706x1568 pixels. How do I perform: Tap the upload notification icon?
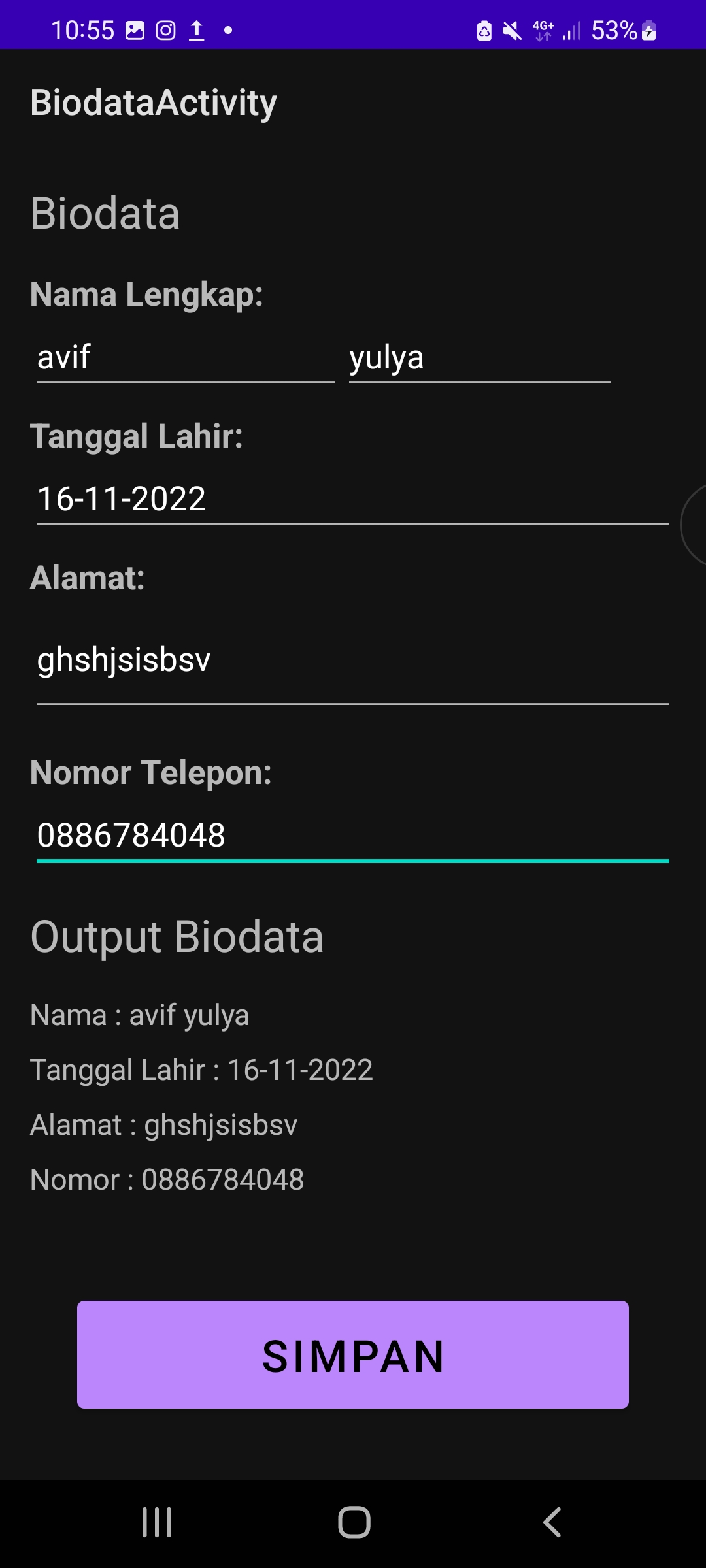coord(197,29)
